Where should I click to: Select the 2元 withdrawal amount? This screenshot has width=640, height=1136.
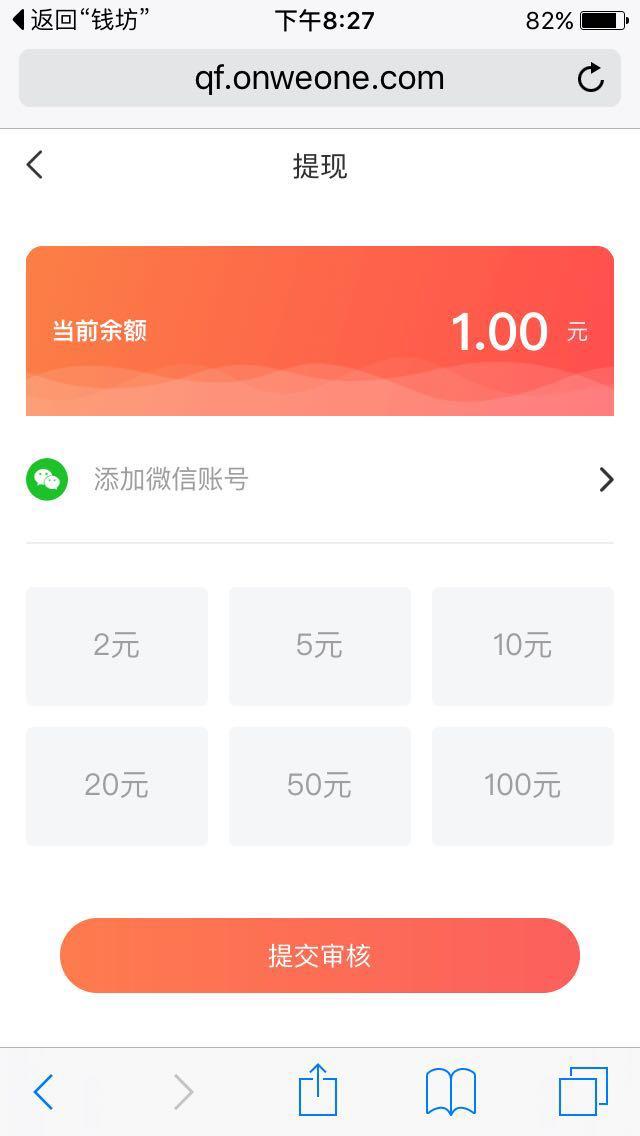point(117,646)
